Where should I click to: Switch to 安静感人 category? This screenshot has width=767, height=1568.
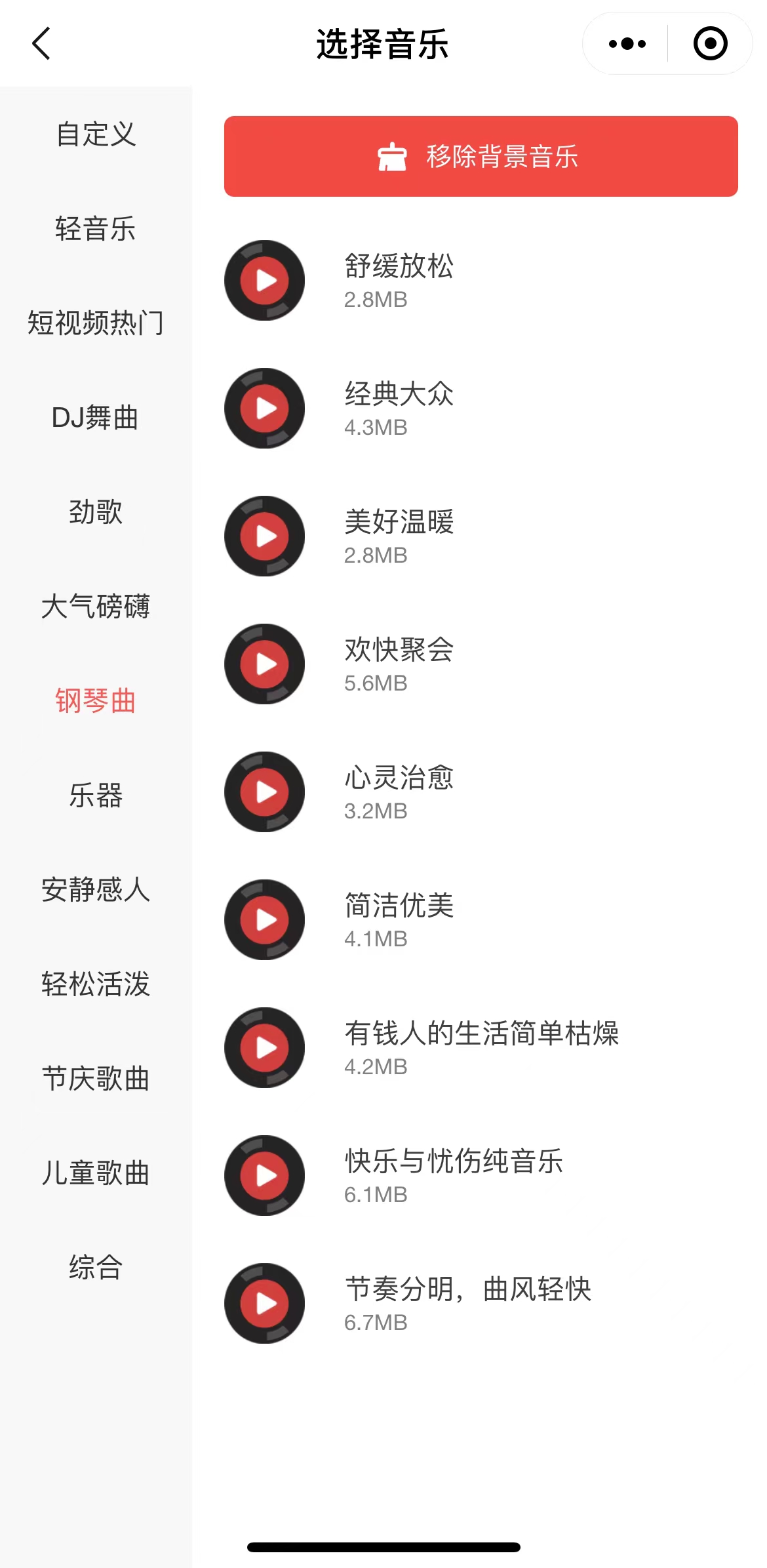click(x=96, y=890)
